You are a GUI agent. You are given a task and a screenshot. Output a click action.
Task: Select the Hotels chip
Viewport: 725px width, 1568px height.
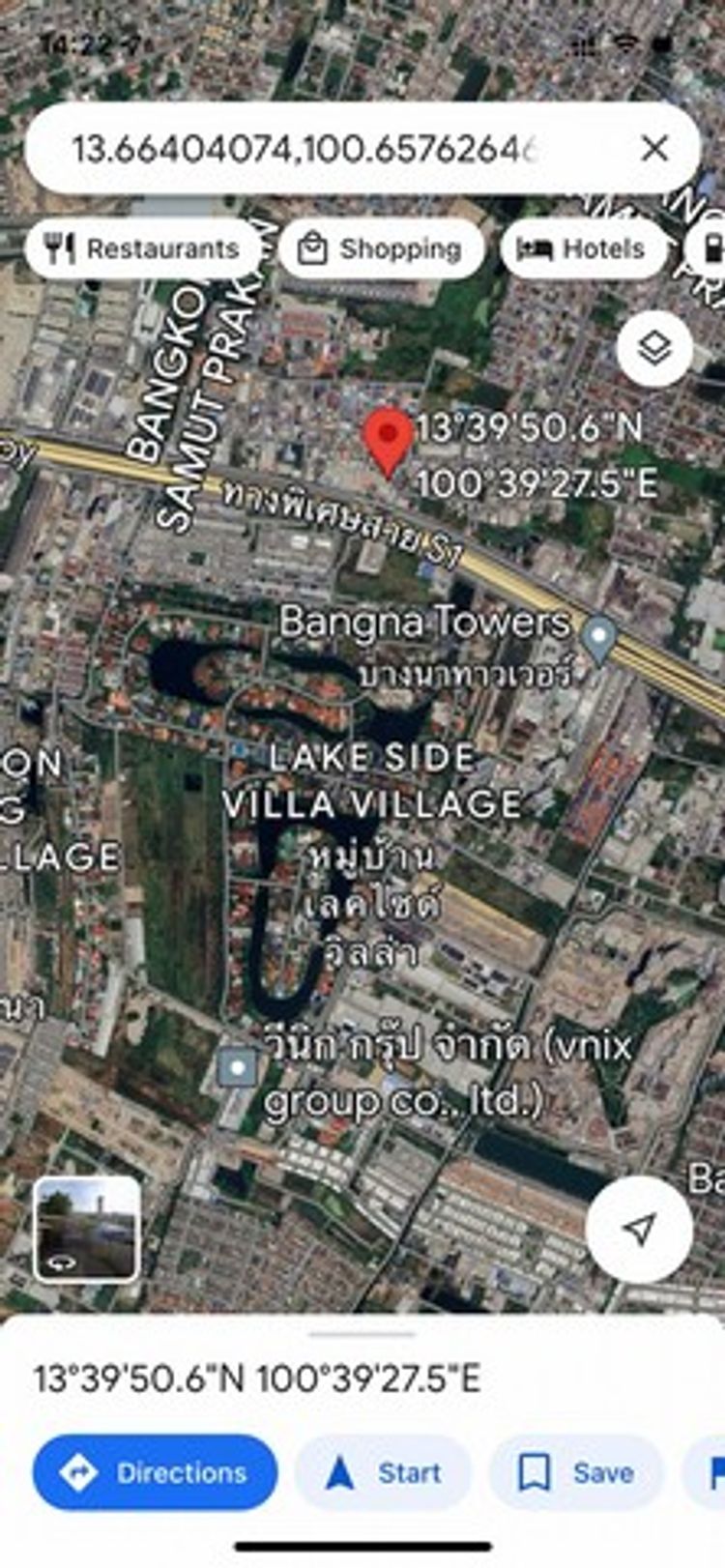[x=582, y=249]
